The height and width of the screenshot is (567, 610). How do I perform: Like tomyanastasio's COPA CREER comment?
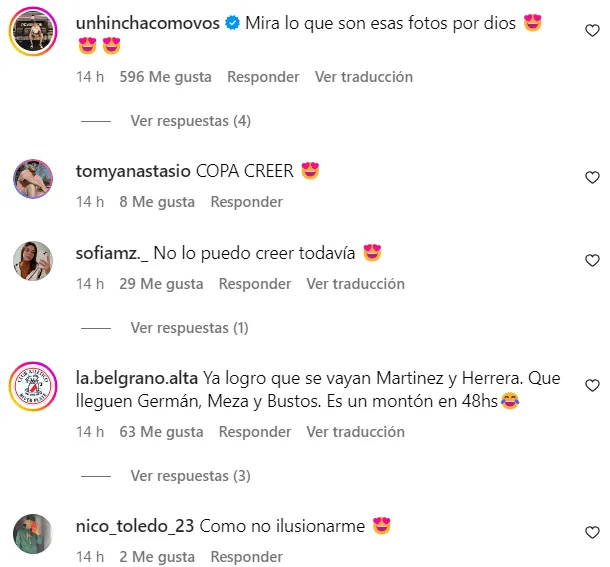click(x=591, y=177)
